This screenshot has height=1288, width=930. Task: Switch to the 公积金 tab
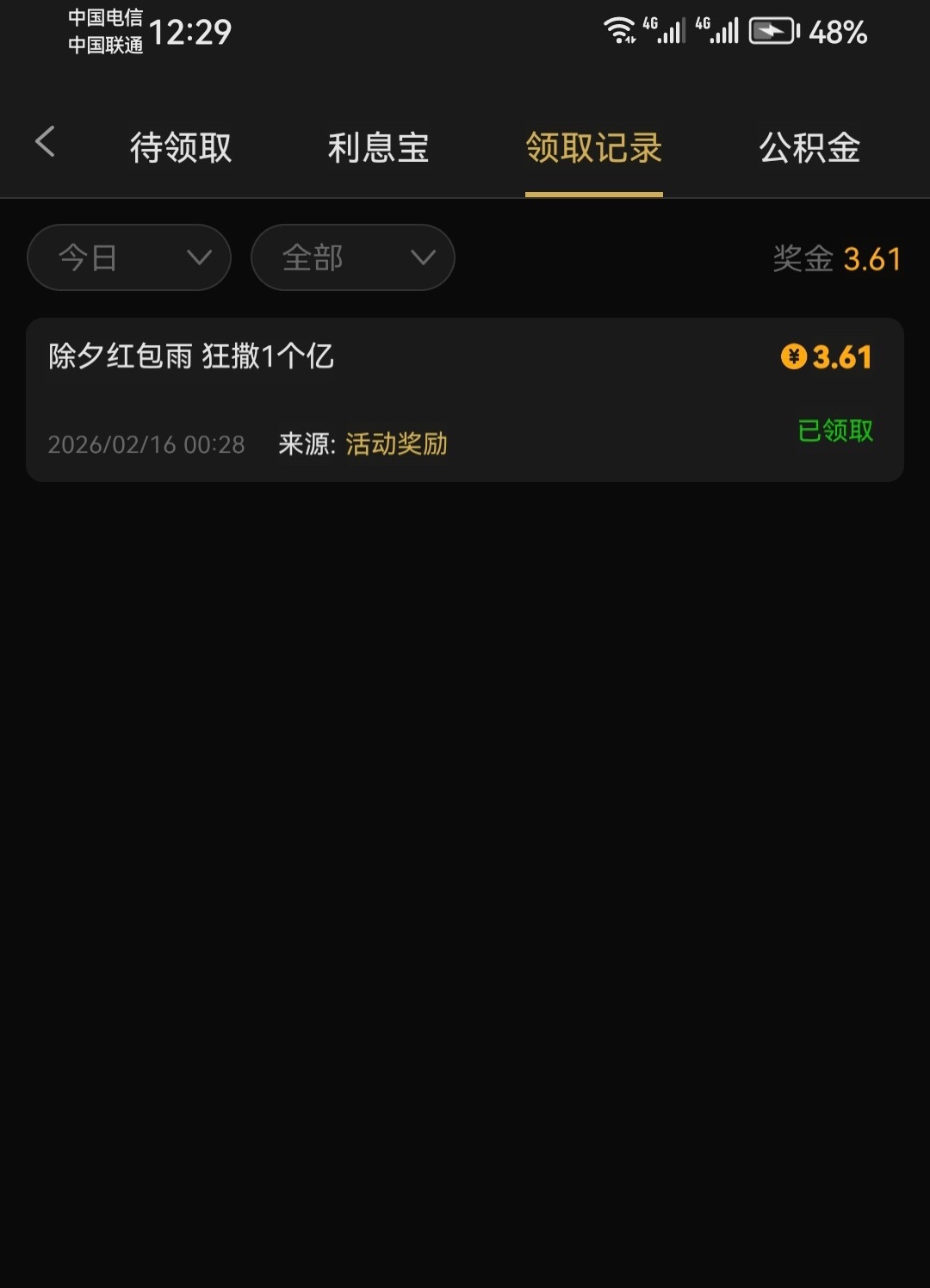tap(809, 148)
